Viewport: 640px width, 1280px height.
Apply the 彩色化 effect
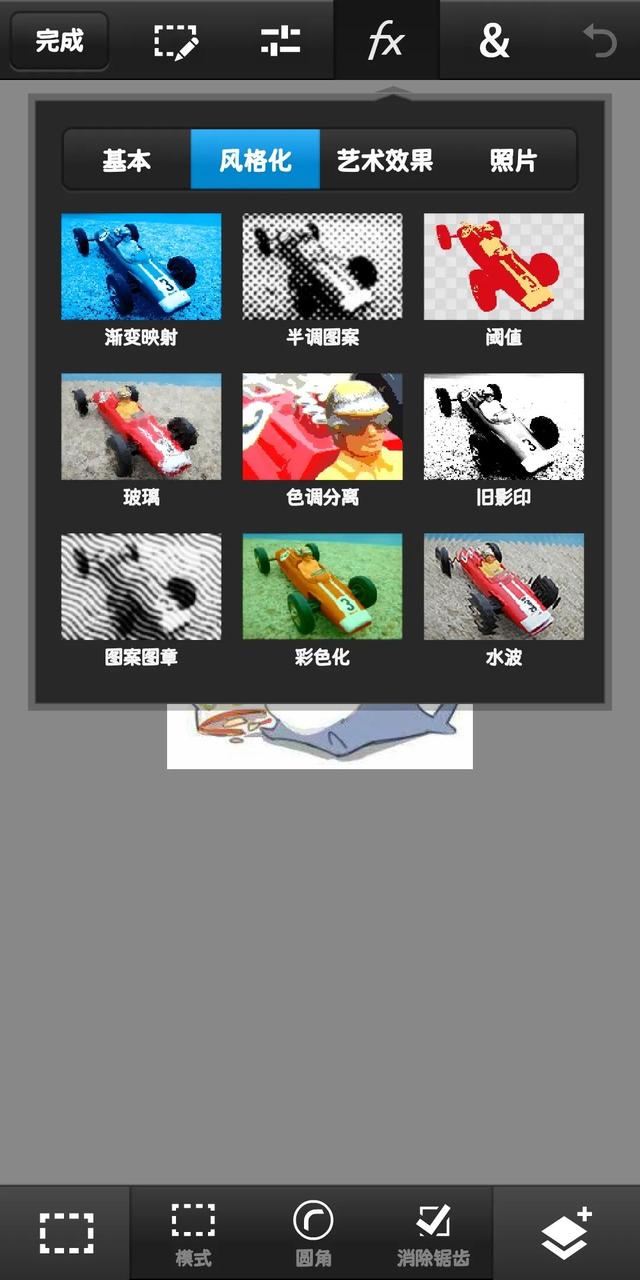click(322, 600)
